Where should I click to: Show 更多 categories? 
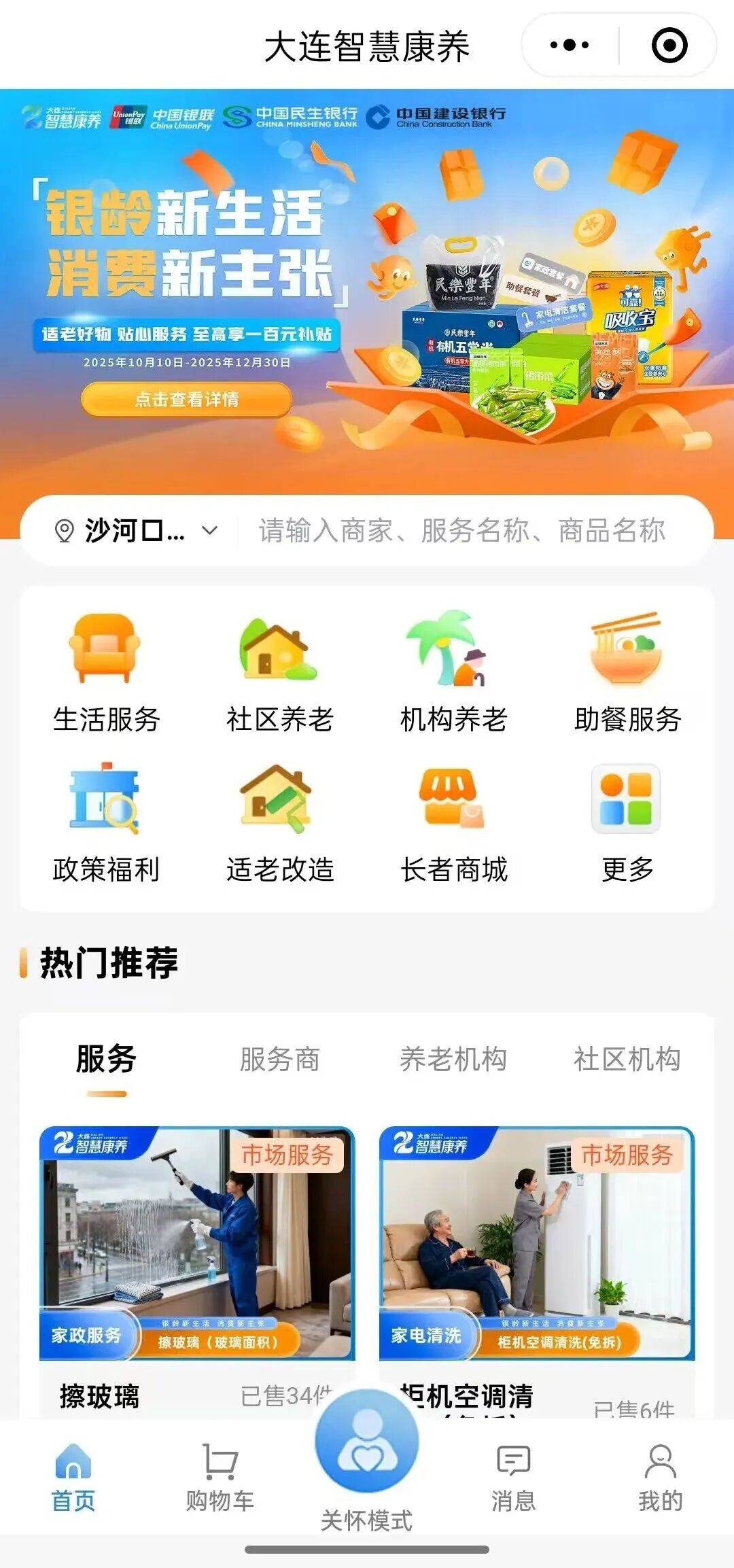(x=627, y=822)
